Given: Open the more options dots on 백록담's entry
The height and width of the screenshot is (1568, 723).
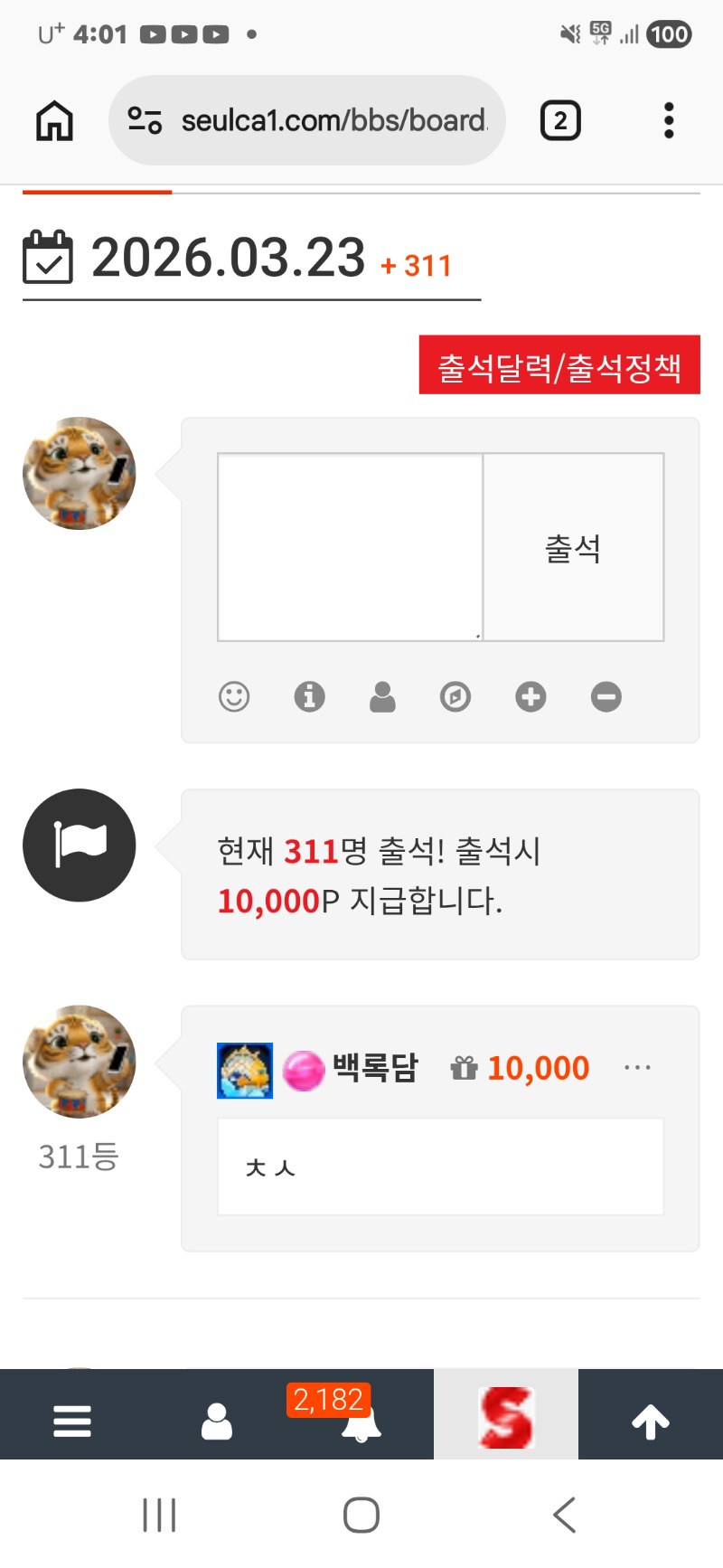Looking at the screenshot, I should tap(637, 1068).
